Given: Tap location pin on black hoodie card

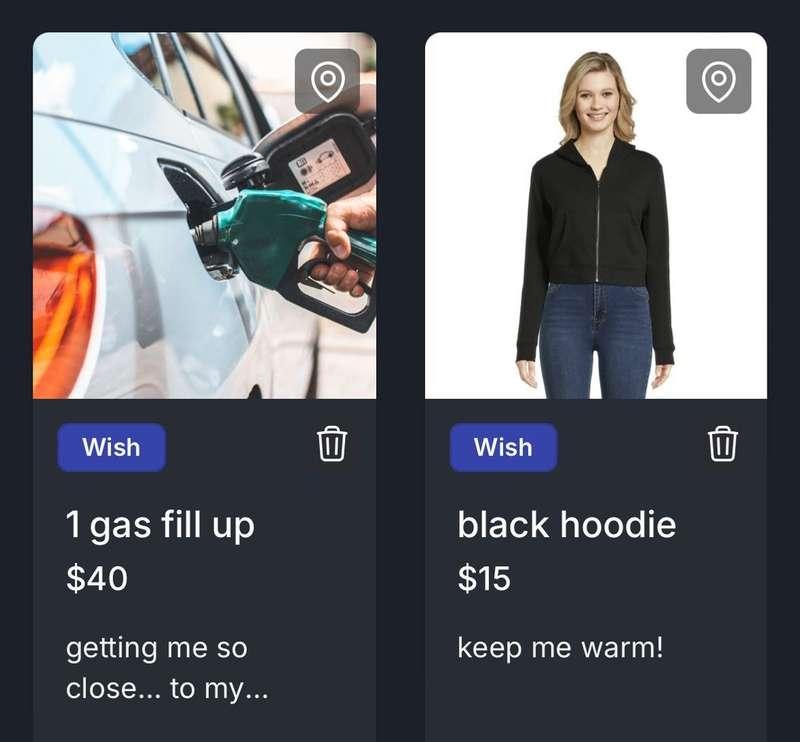Looking at the screenshot, I should click(x=718, y=81).
